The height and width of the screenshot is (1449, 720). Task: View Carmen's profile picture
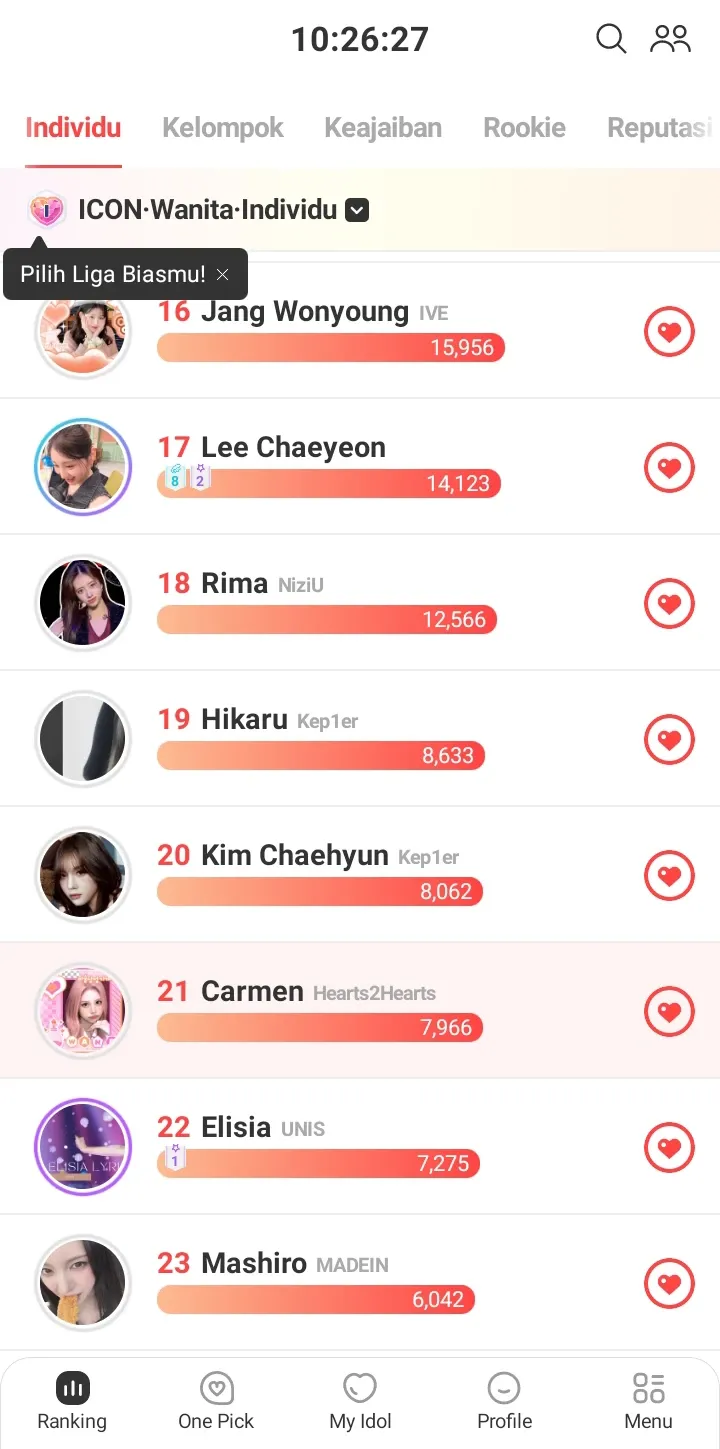(x=83, y=1011)
